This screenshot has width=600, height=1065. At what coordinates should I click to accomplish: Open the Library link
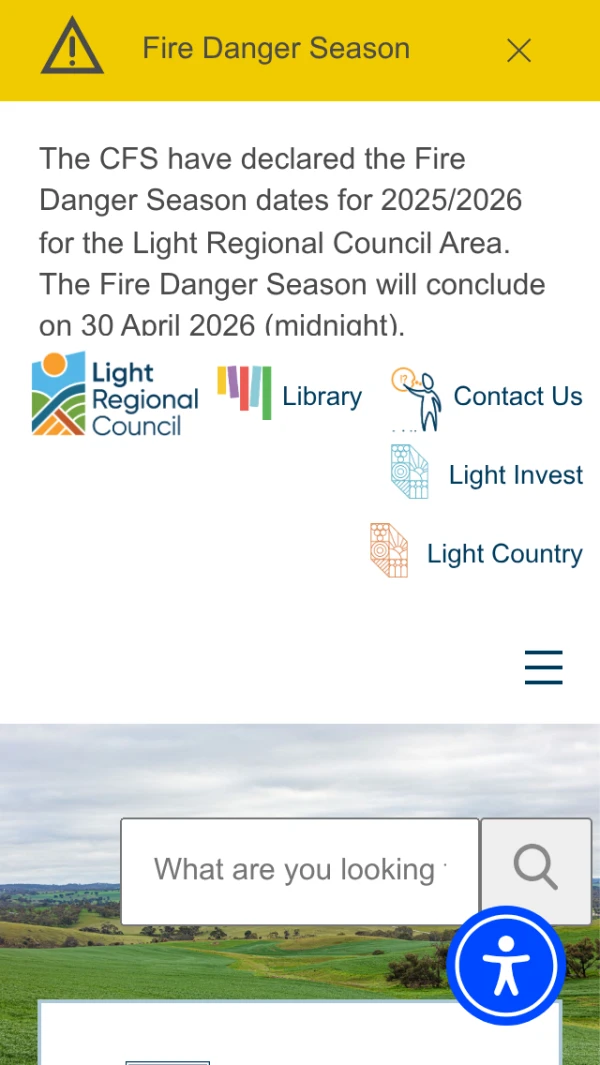tap(290, 395)
